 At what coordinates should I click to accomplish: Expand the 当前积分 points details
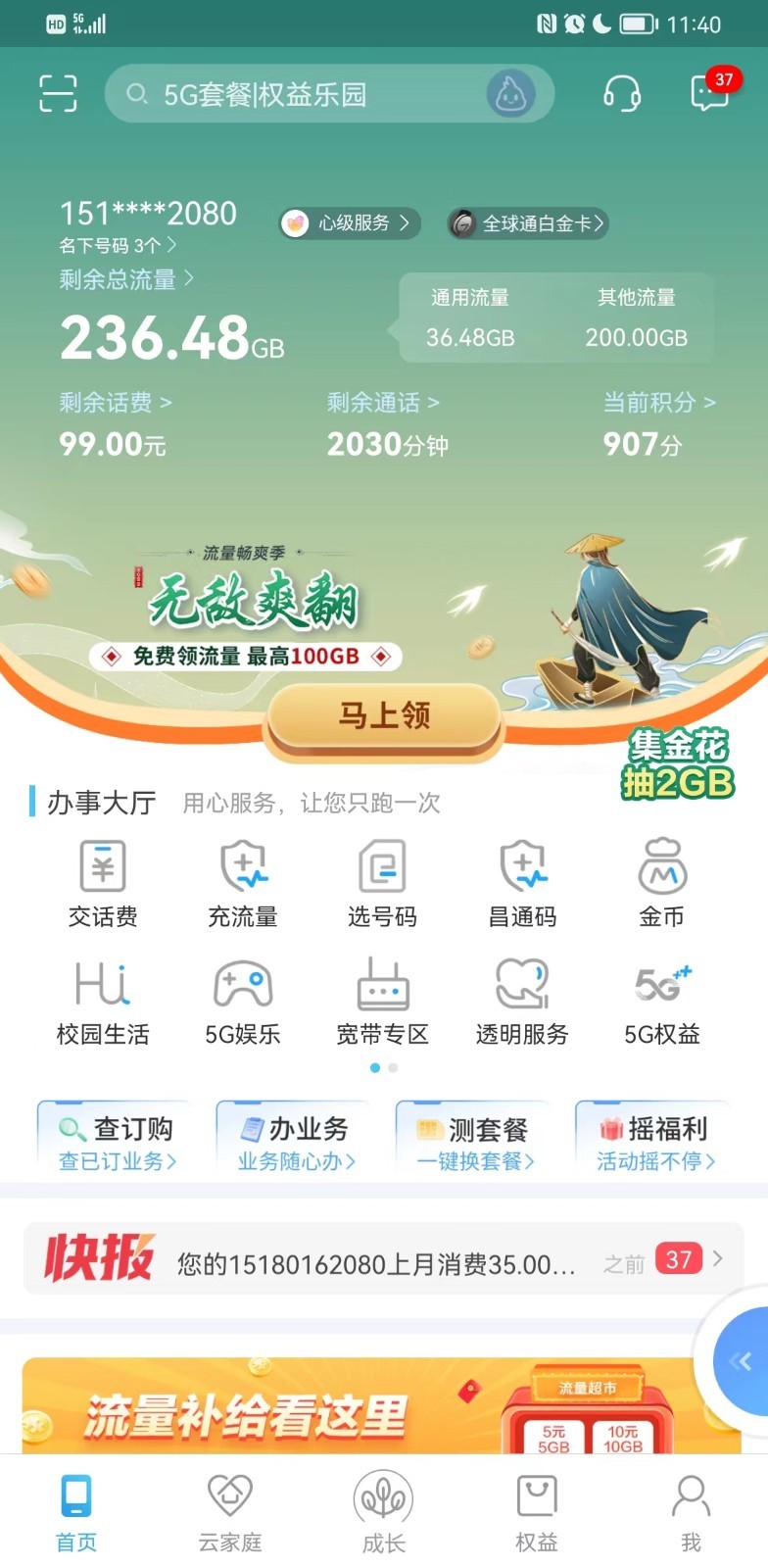click(x=658, y=403)
